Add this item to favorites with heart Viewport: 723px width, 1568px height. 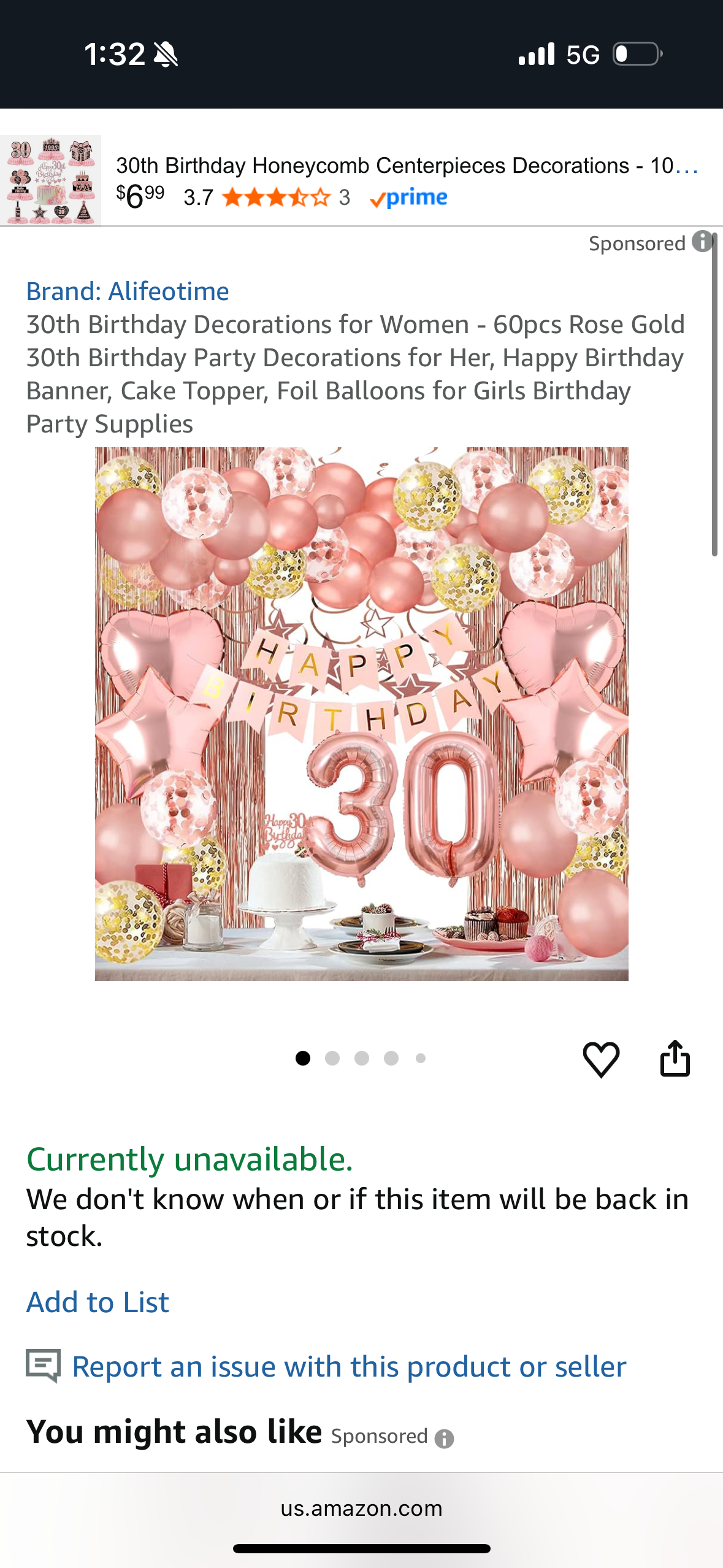pos(601,1059)
